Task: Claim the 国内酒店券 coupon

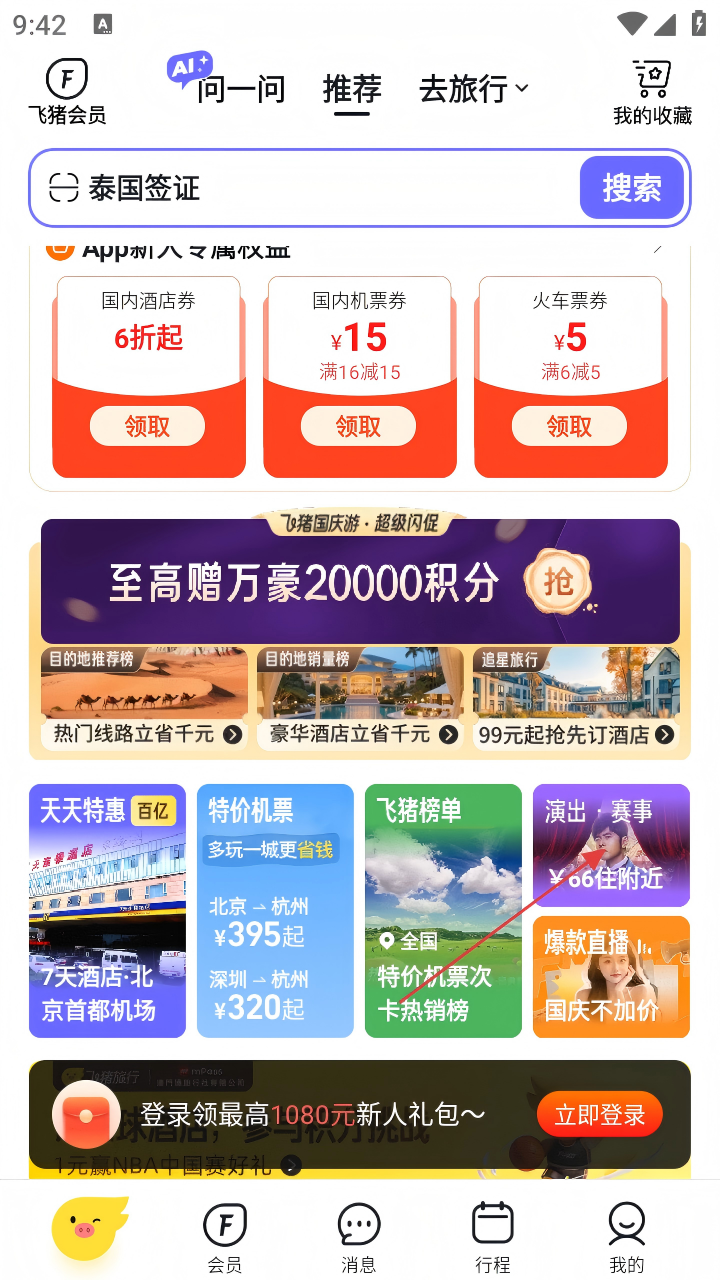Action: [x=147, y=427]
